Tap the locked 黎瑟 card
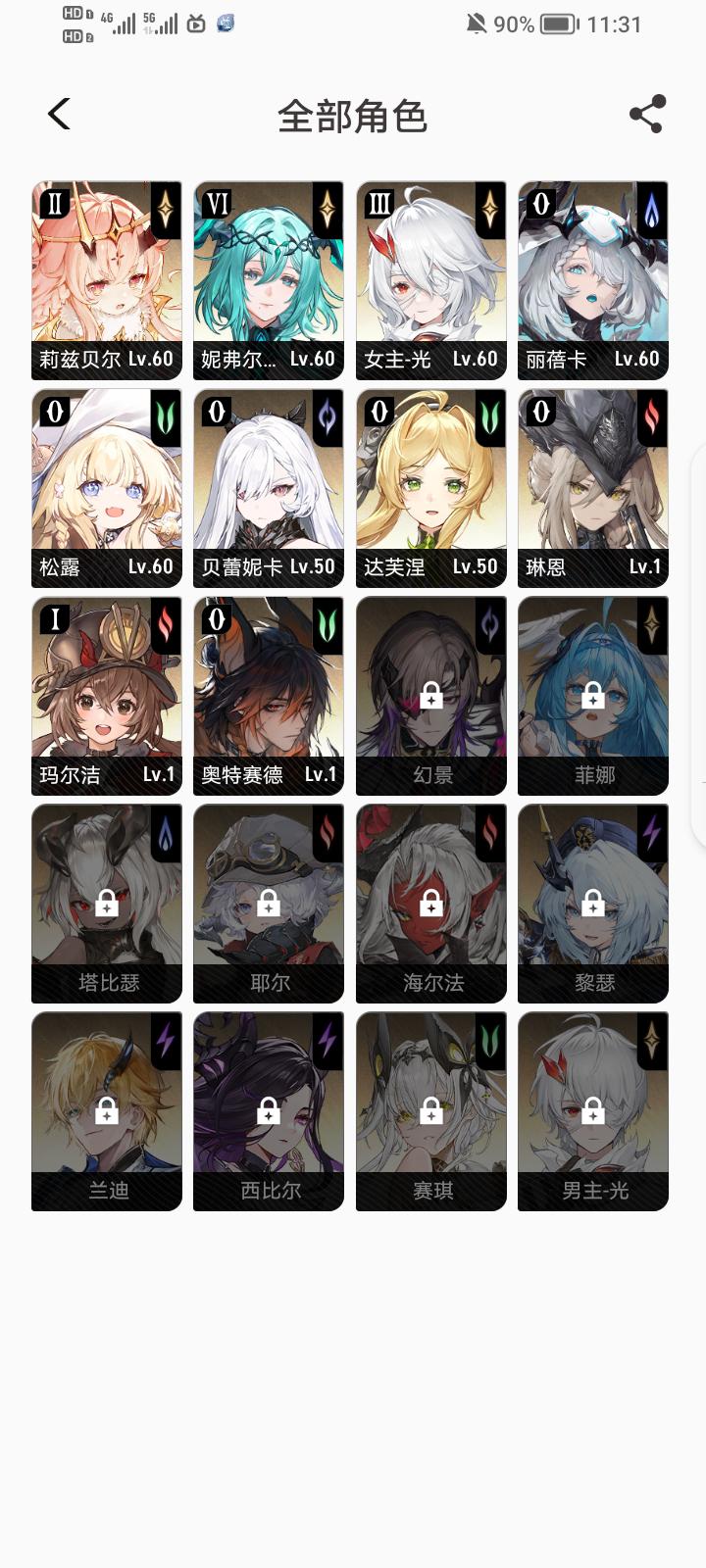 point(593,904)
